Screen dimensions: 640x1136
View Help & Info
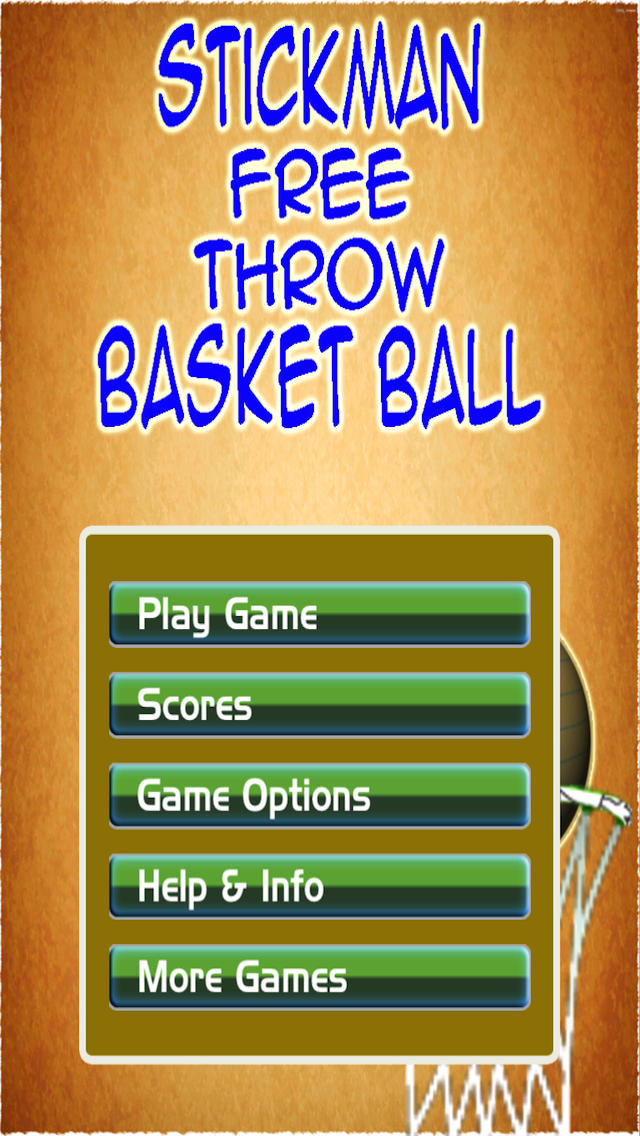(x=319, y=886)
